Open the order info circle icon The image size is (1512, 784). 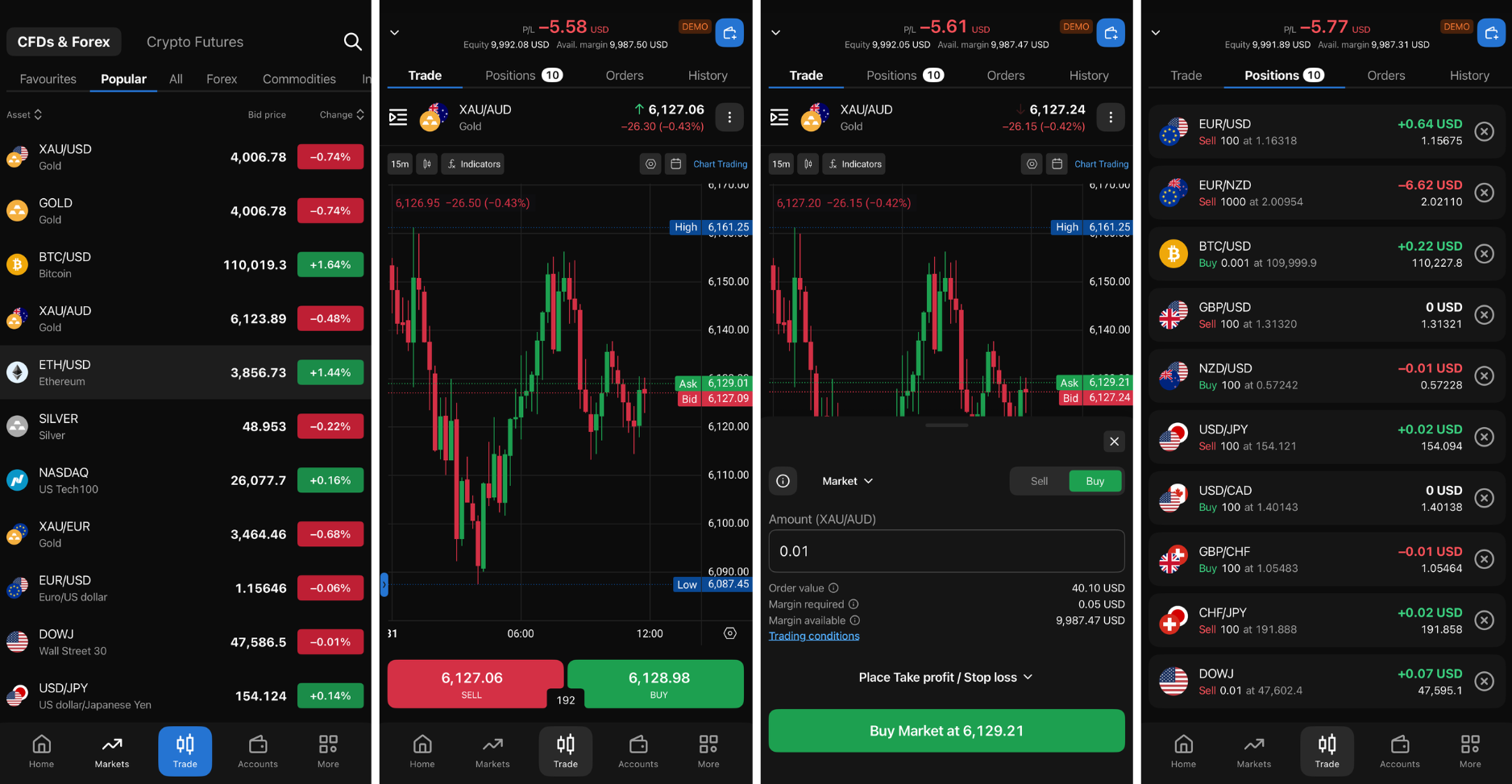click(783, 481)
